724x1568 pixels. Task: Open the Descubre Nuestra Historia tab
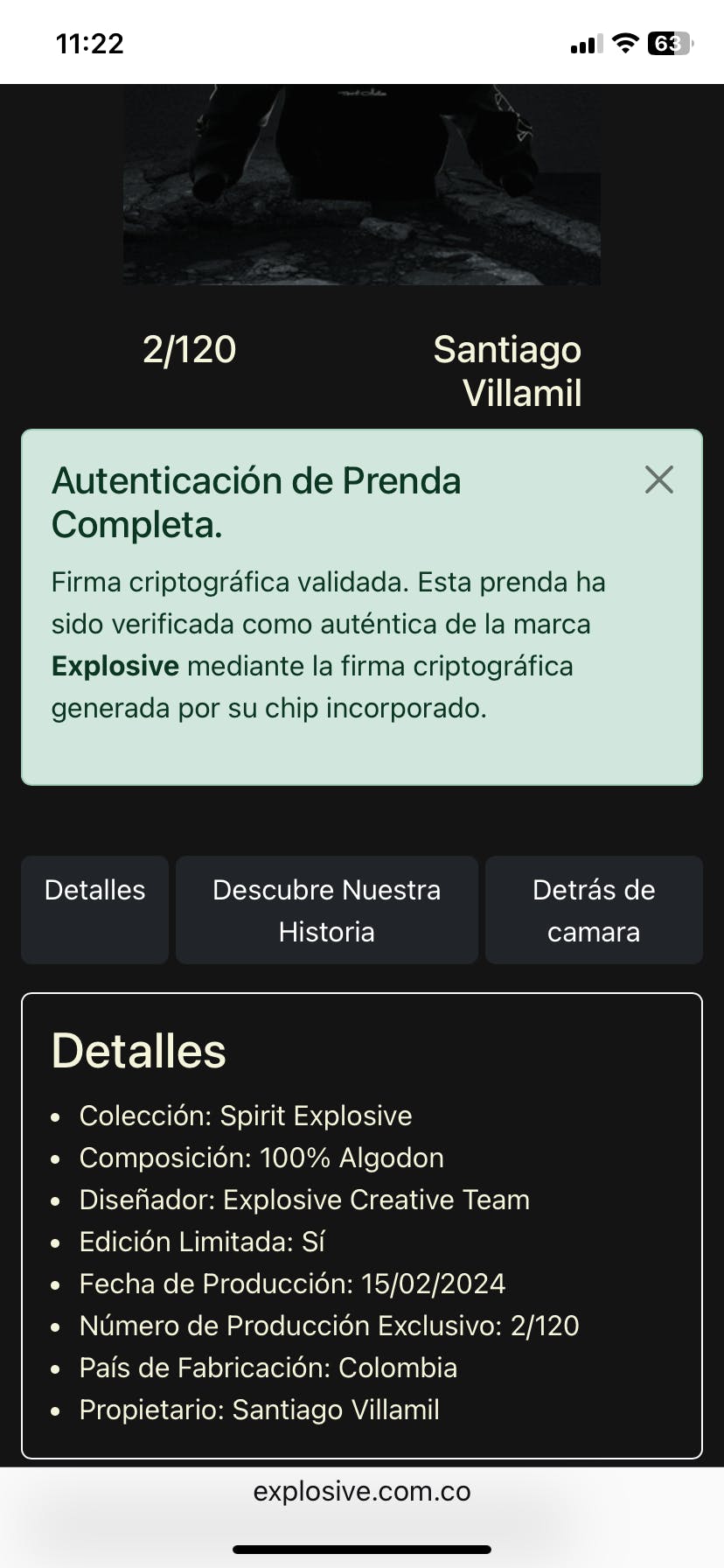[326, 910]
